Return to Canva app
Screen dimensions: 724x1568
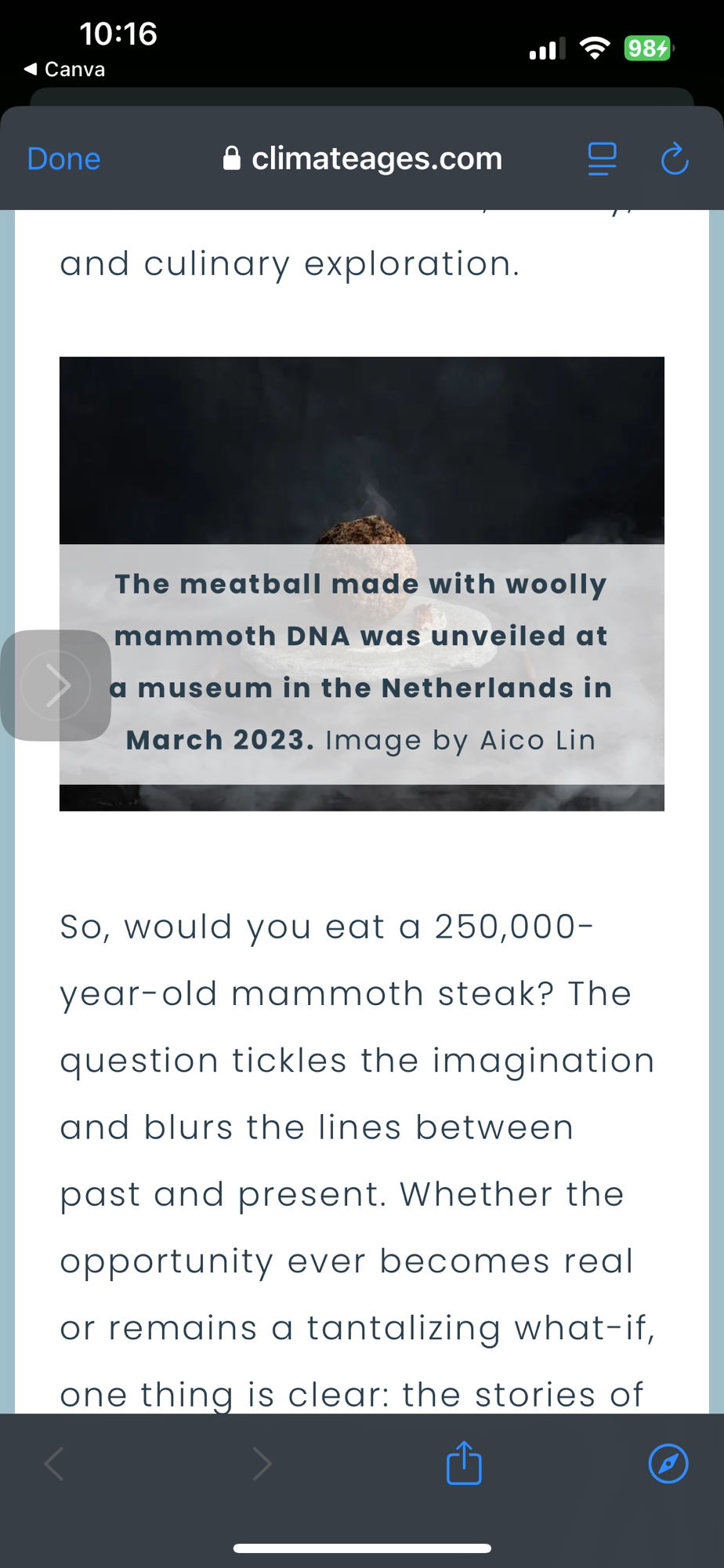pyautogui.click(x=65, y=69)
